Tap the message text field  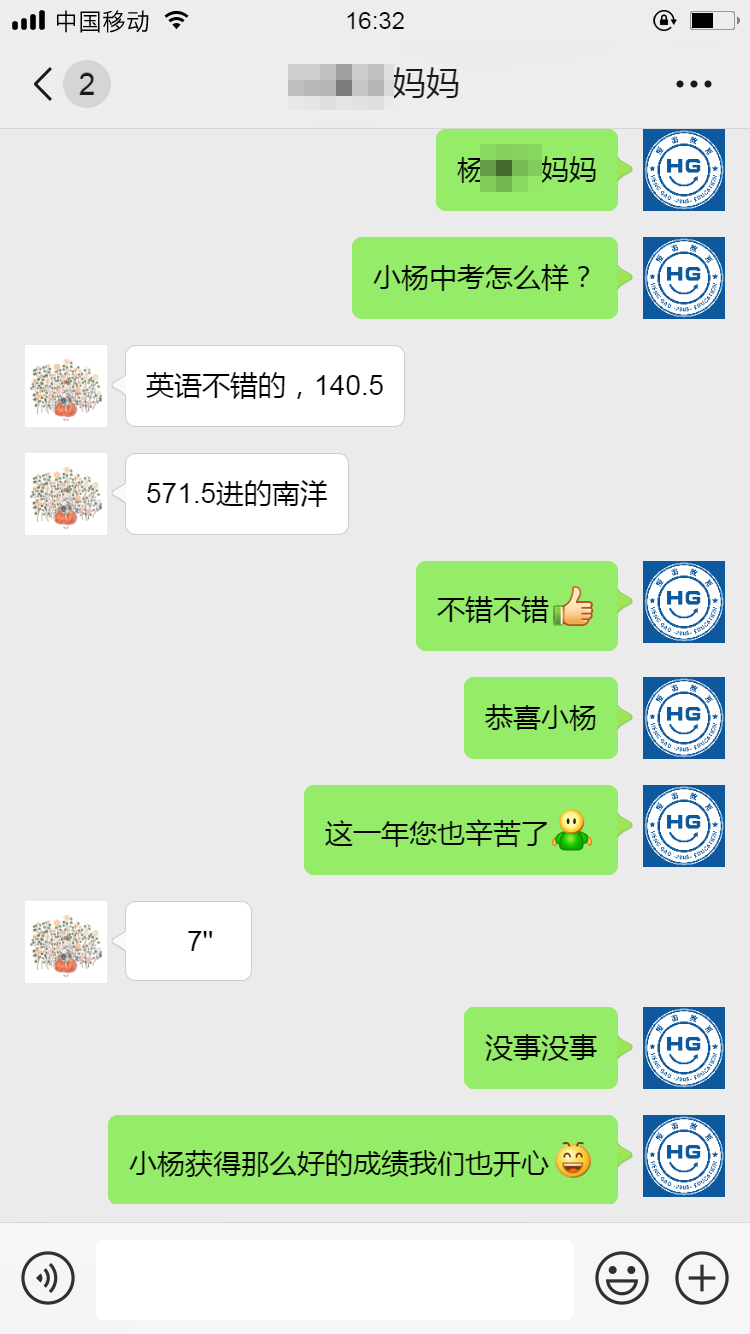pyautogui.click(x=335, y=1279)
